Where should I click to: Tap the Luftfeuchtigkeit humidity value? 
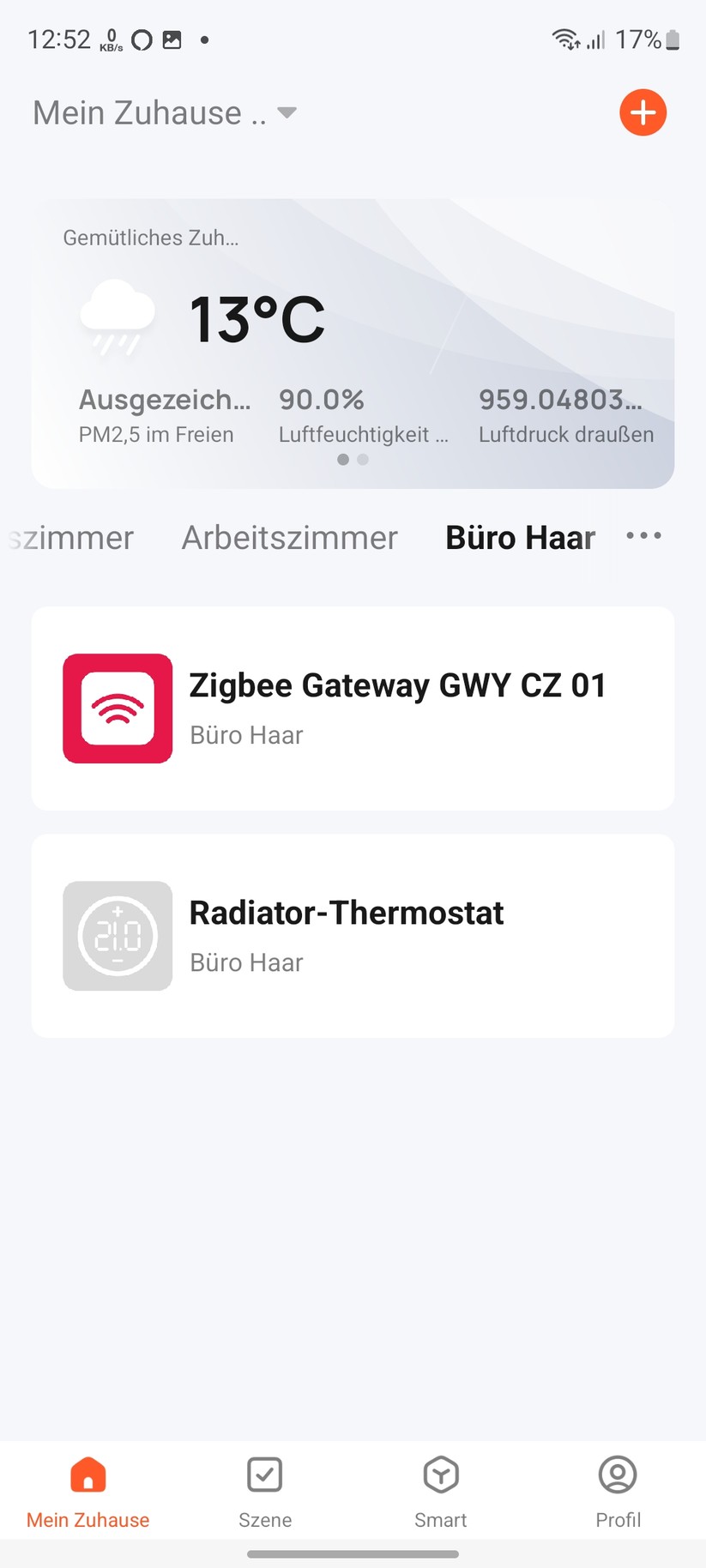(322, 399)
